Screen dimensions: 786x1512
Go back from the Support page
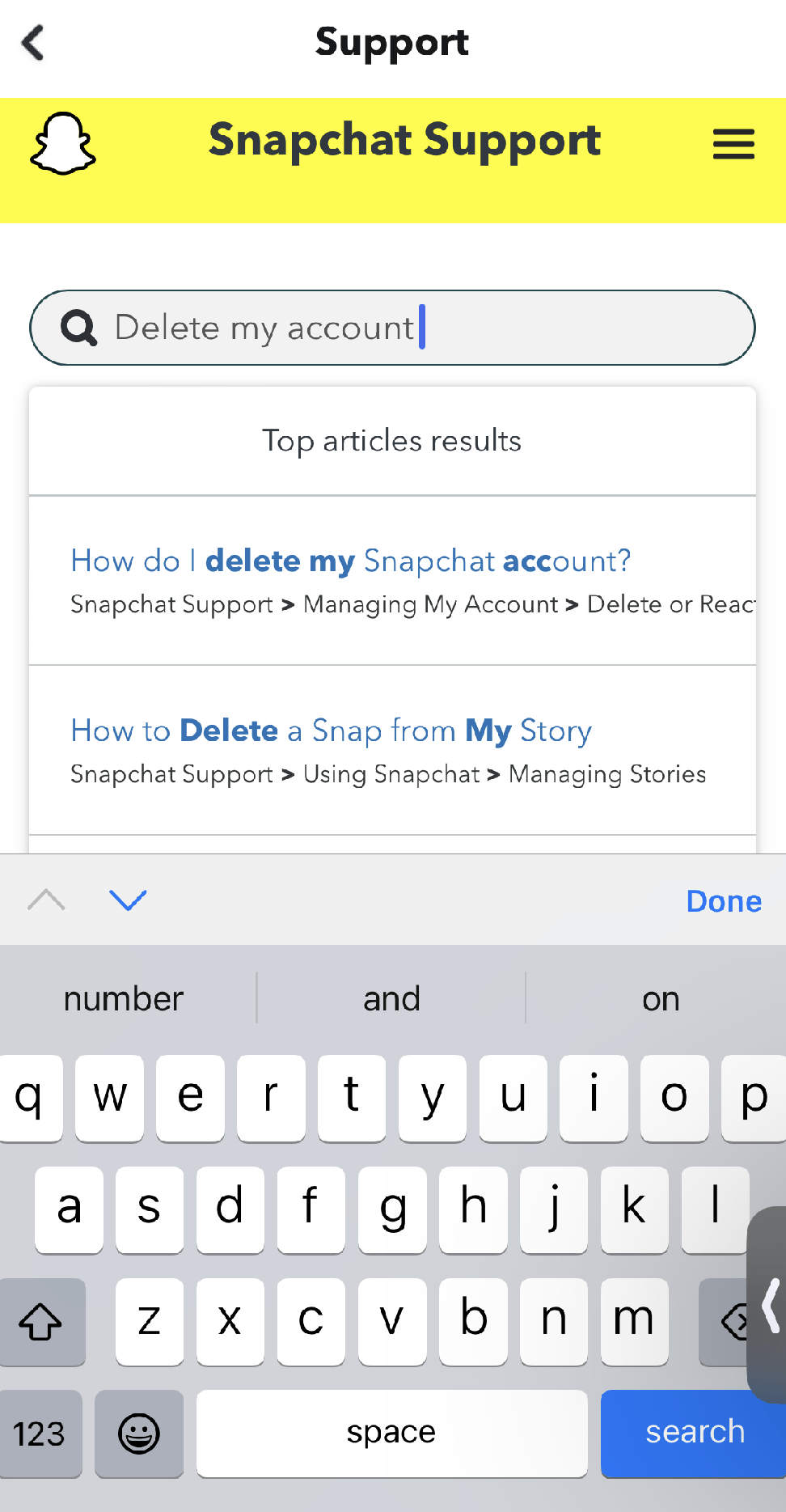tap(33, 43)
